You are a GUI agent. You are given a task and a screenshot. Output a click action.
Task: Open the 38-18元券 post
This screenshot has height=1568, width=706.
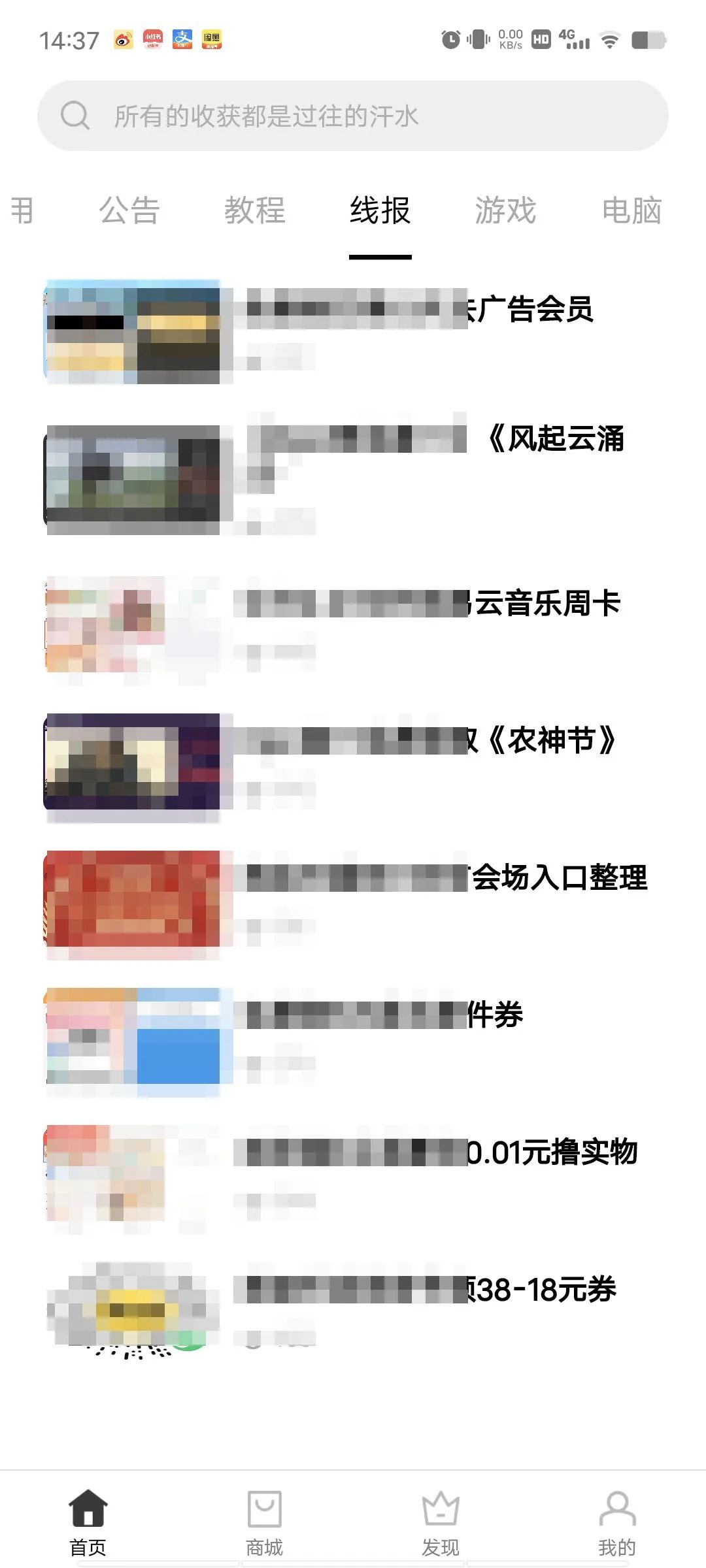coord(425,1290)
